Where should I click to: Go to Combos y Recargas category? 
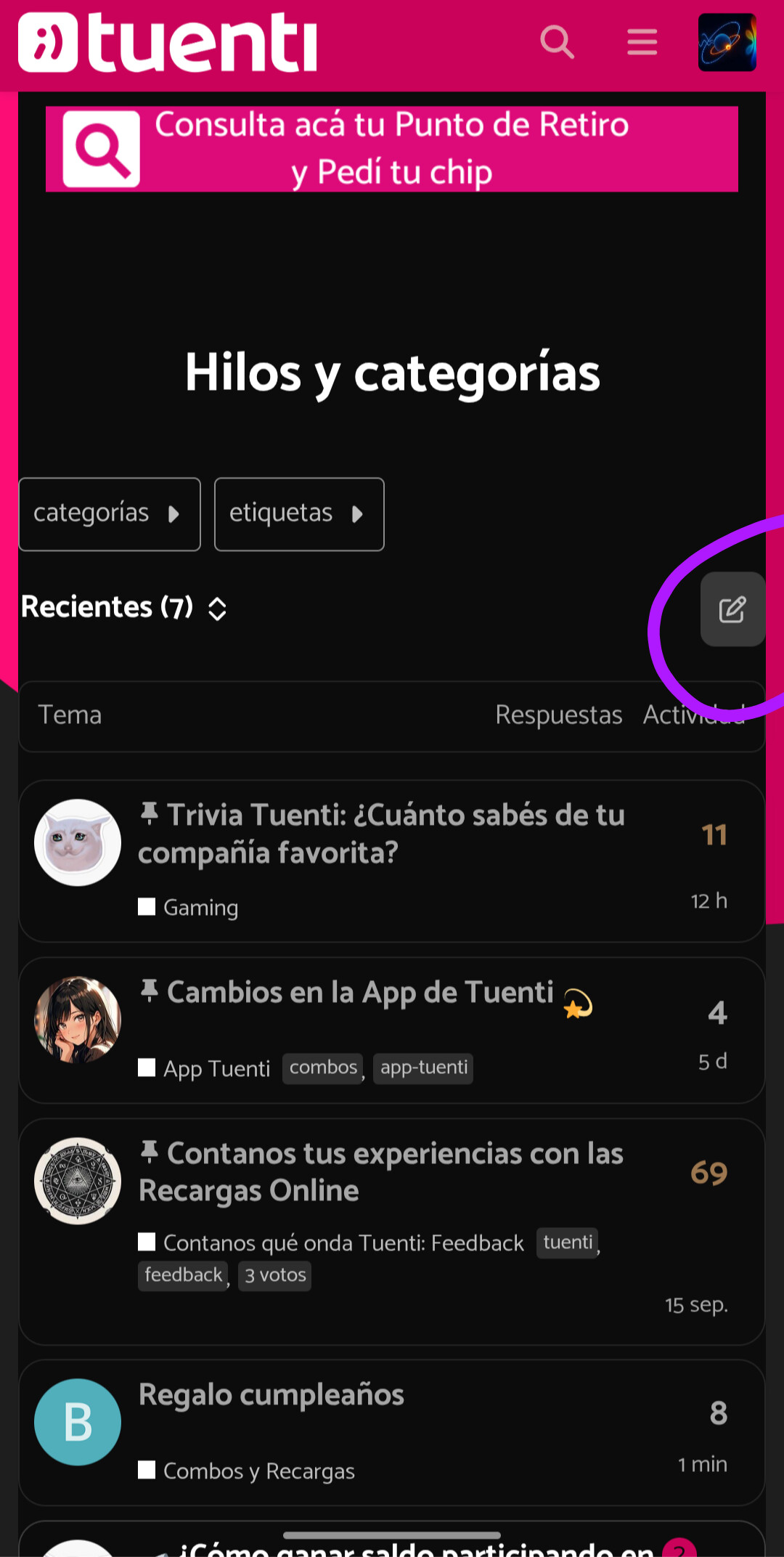tap(258, 1471)
